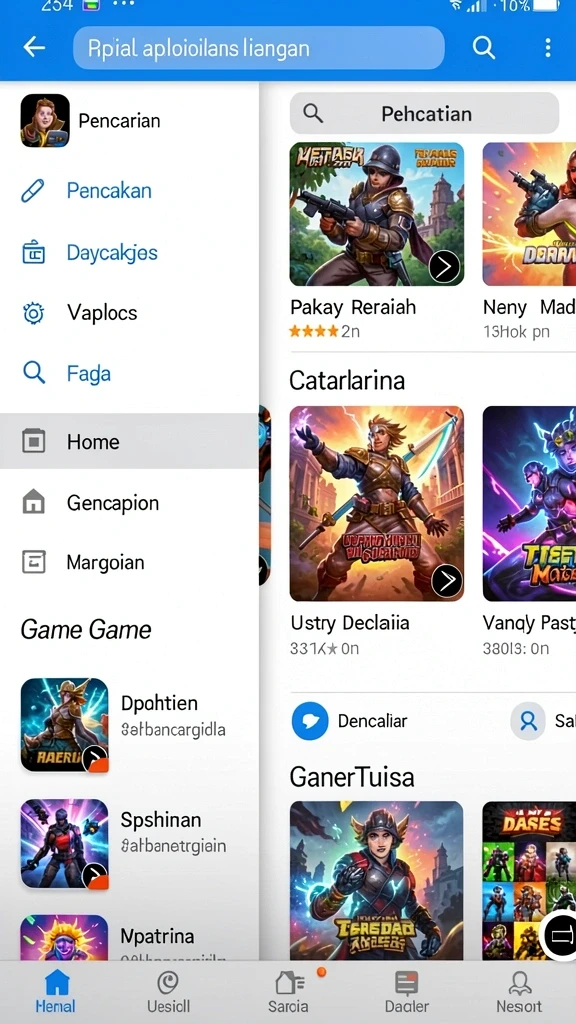Tap the Pehcatian search box

[x=424, y=114]
